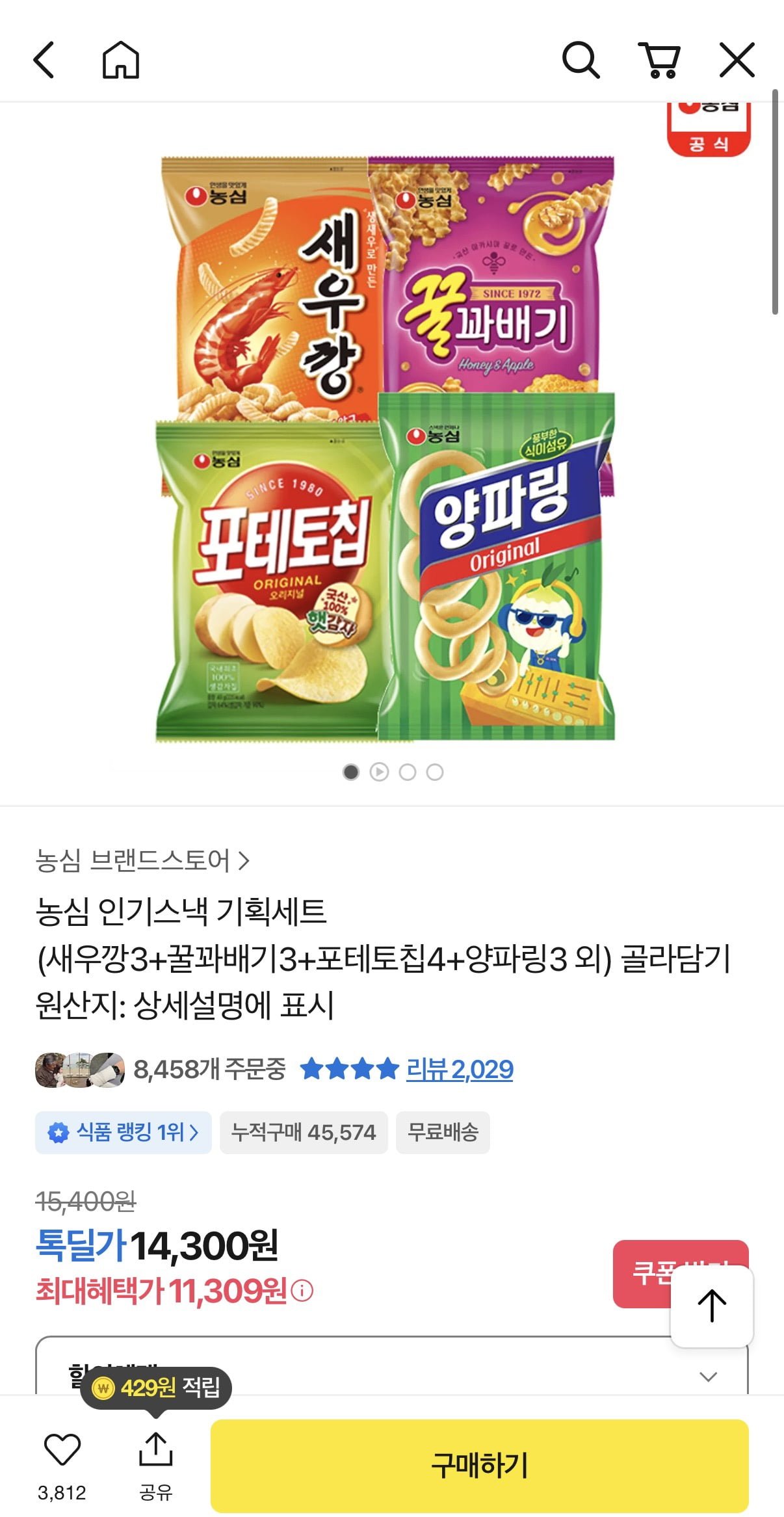The width and height of the screenshot is (784, 1517).
Task: Open the search magnifier
Action: (580, 60)
